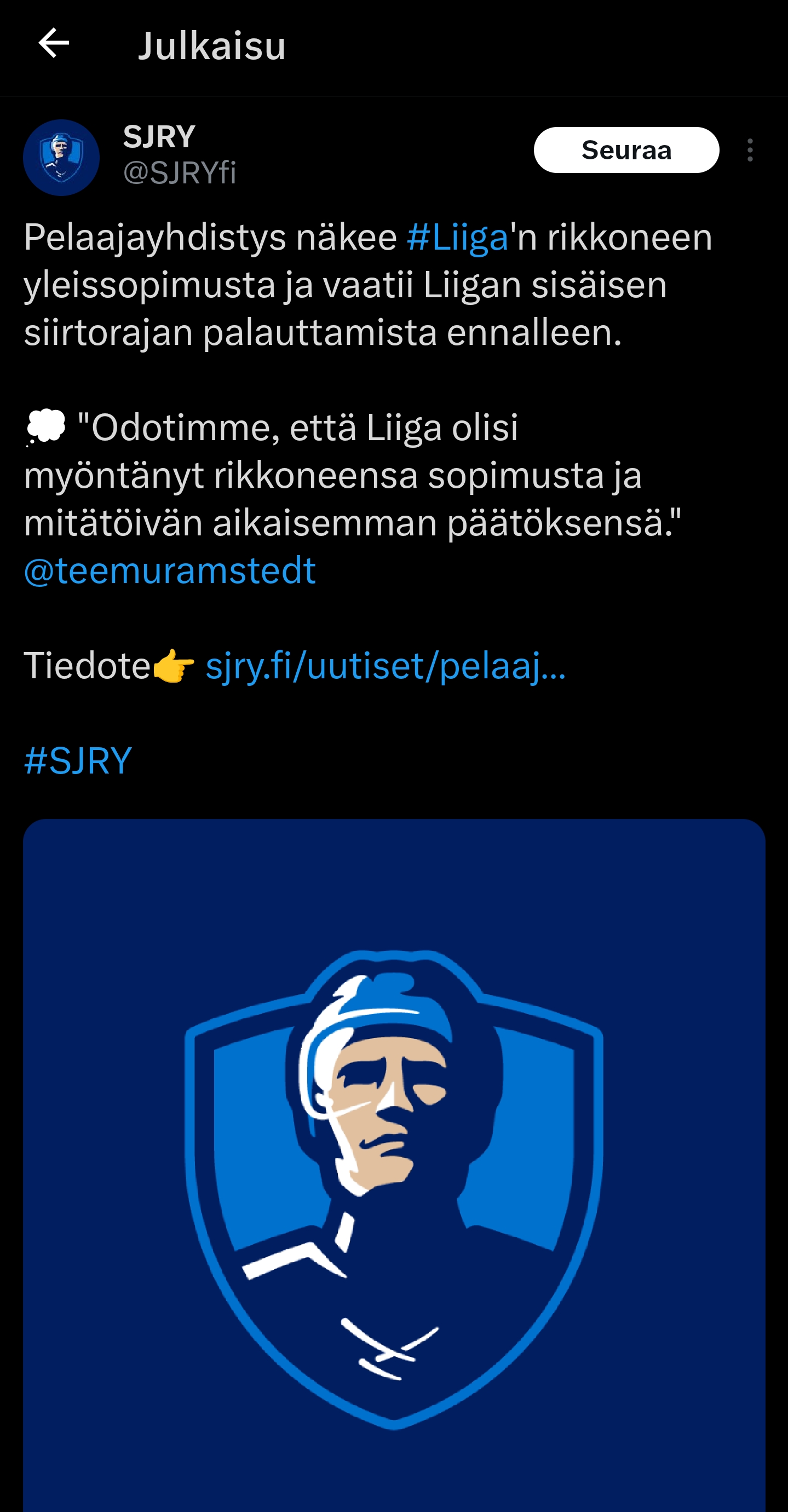Open the @teemuramstedt mention
This screenshot has height=1512, width=788.
tap(170, 570)
